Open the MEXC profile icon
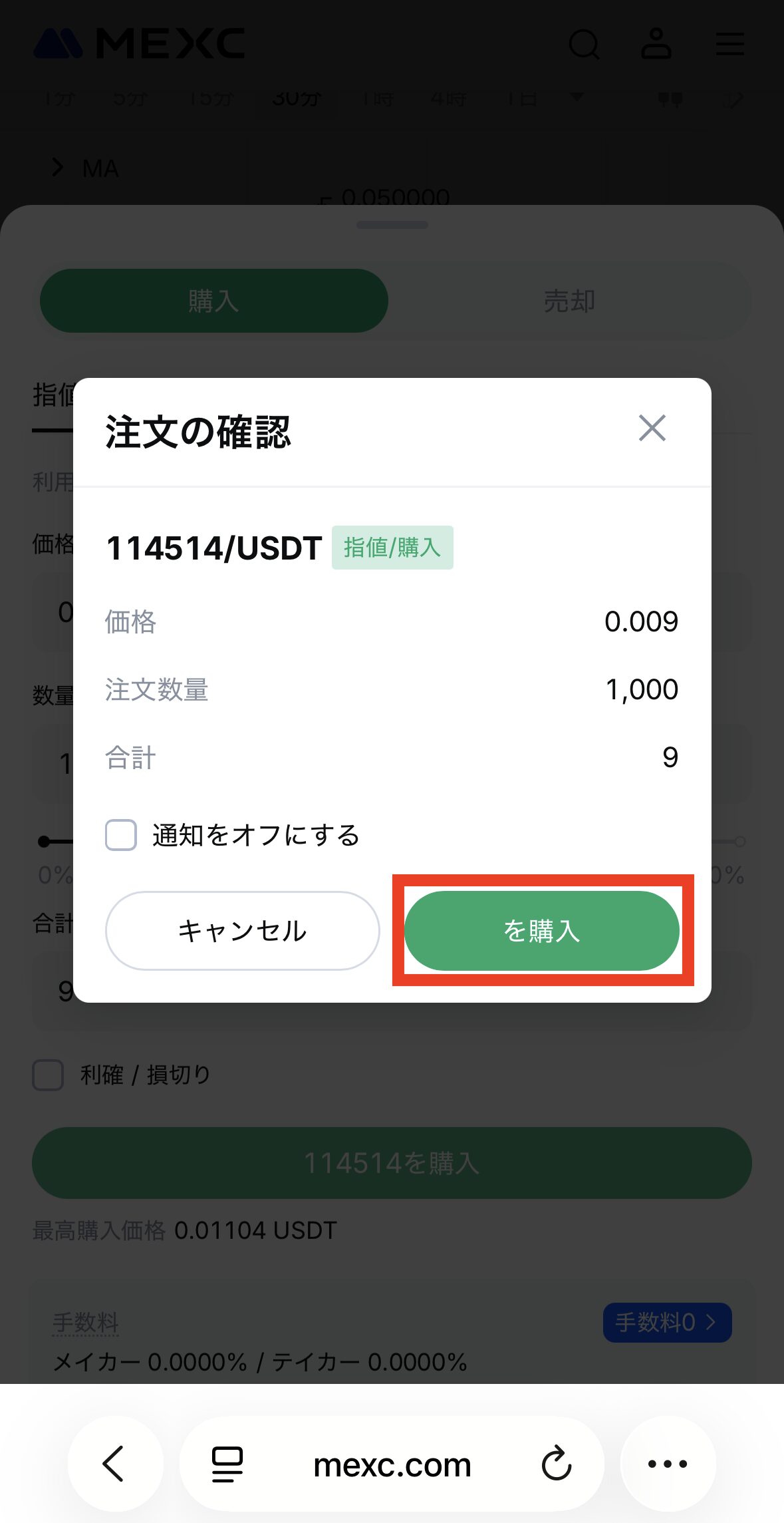 tap(656, 45)
